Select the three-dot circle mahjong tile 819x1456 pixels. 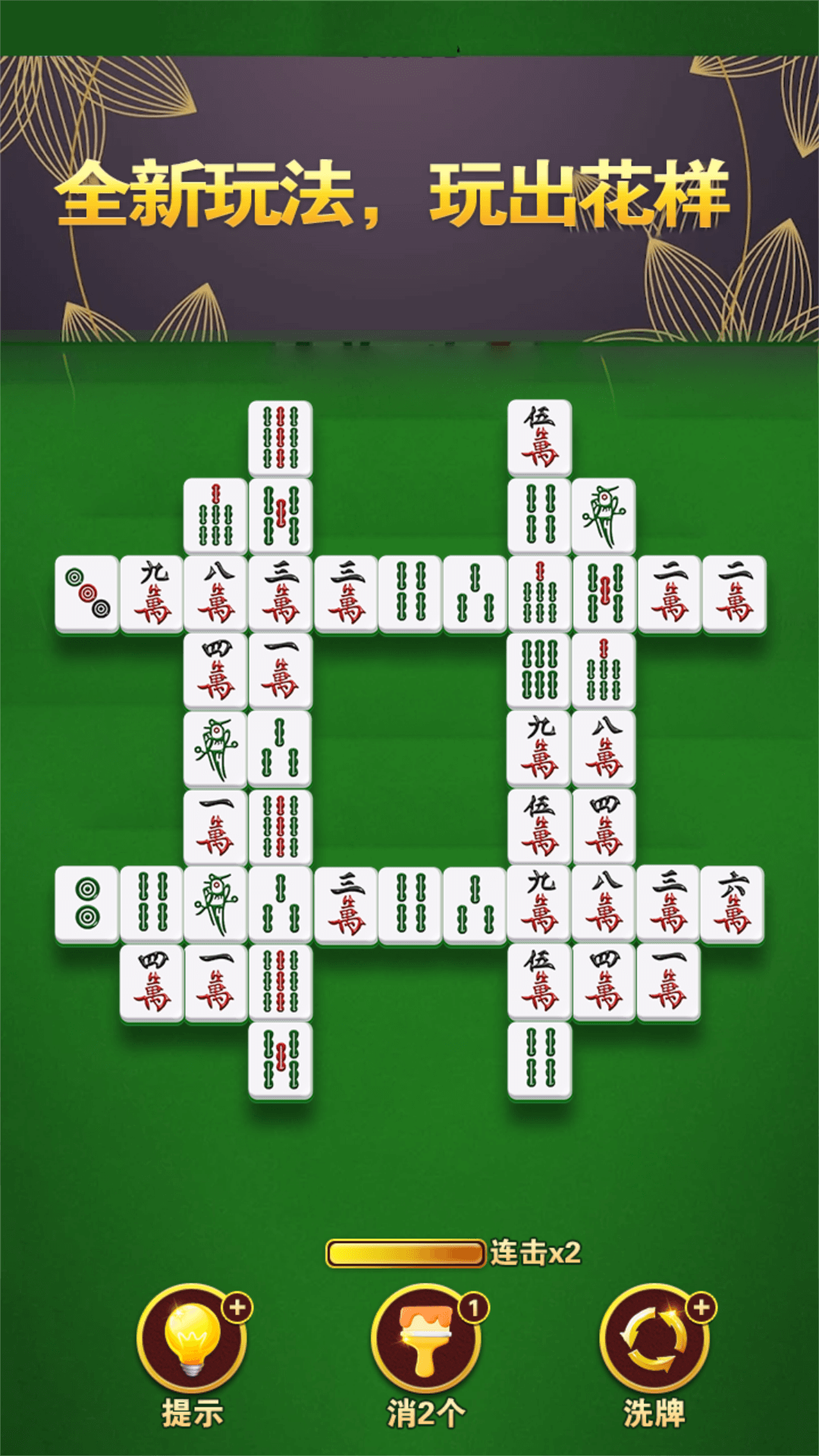point(86,594)
